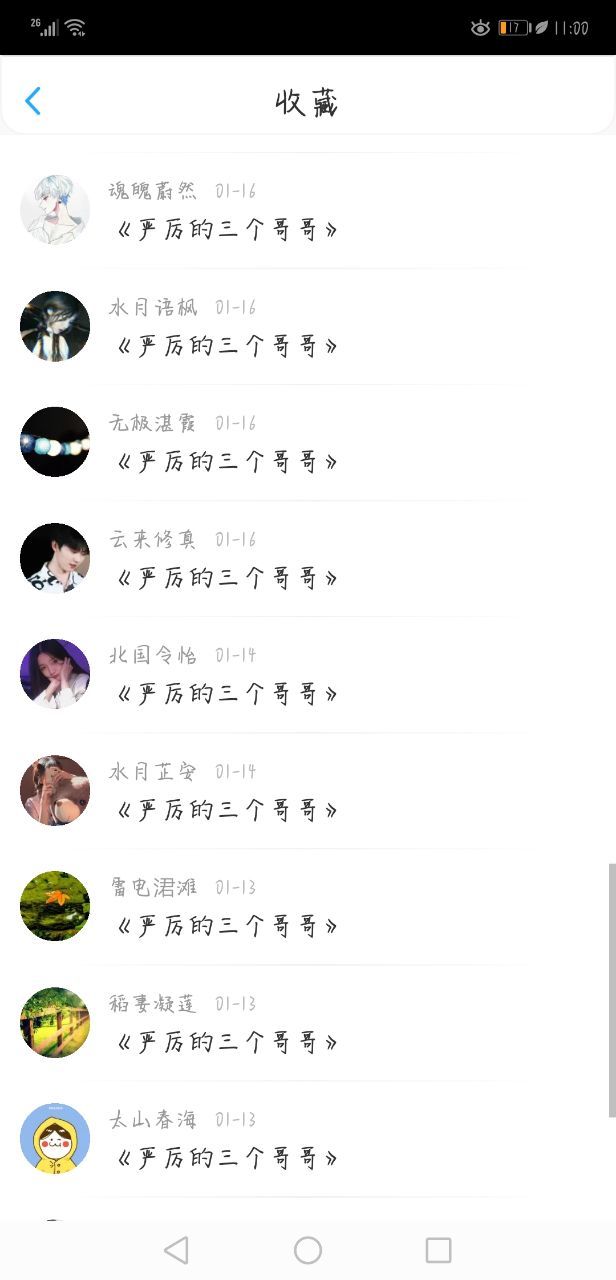
Task: Open the favorite saved from 无极湛霞
Action: 308,442
